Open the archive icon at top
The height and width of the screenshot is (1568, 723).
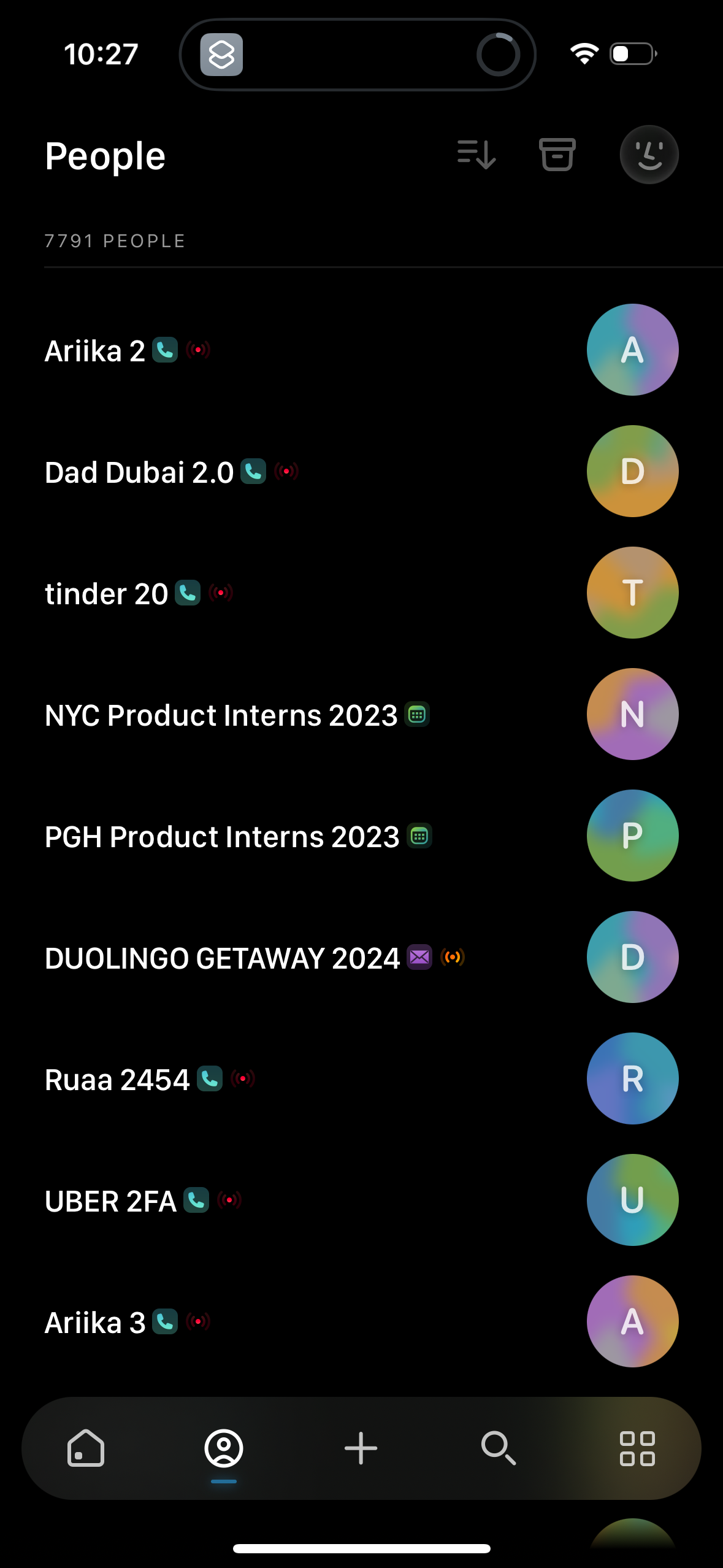pyautogui.click(x=557, y=155)
